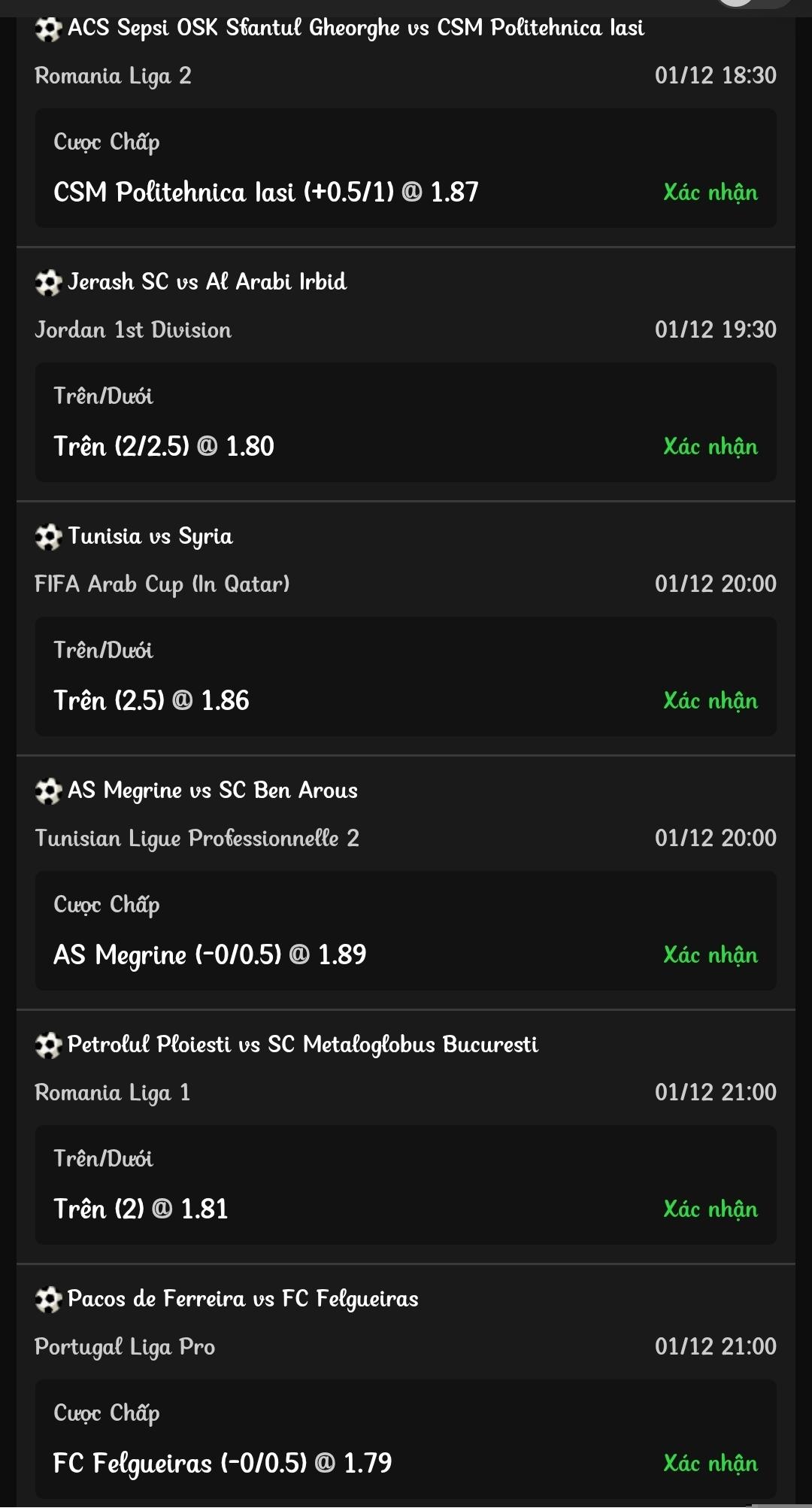Open the Pacos de Ferreira vs FC Felgueiras bet
This screenshot has width=812, height=1508.
pos(242,1299)
